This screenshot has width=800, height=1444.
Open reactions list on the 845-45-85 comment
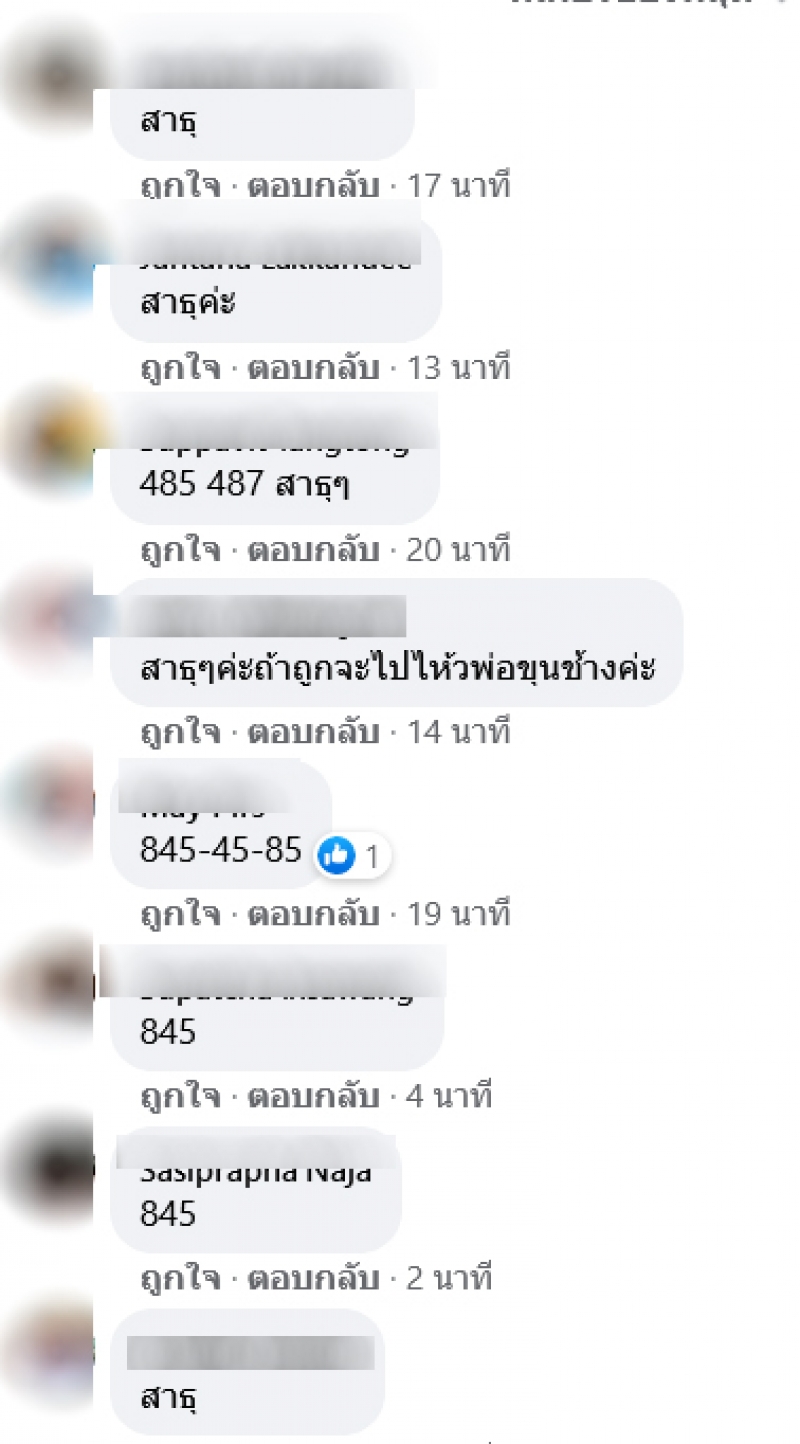[352, 856]
